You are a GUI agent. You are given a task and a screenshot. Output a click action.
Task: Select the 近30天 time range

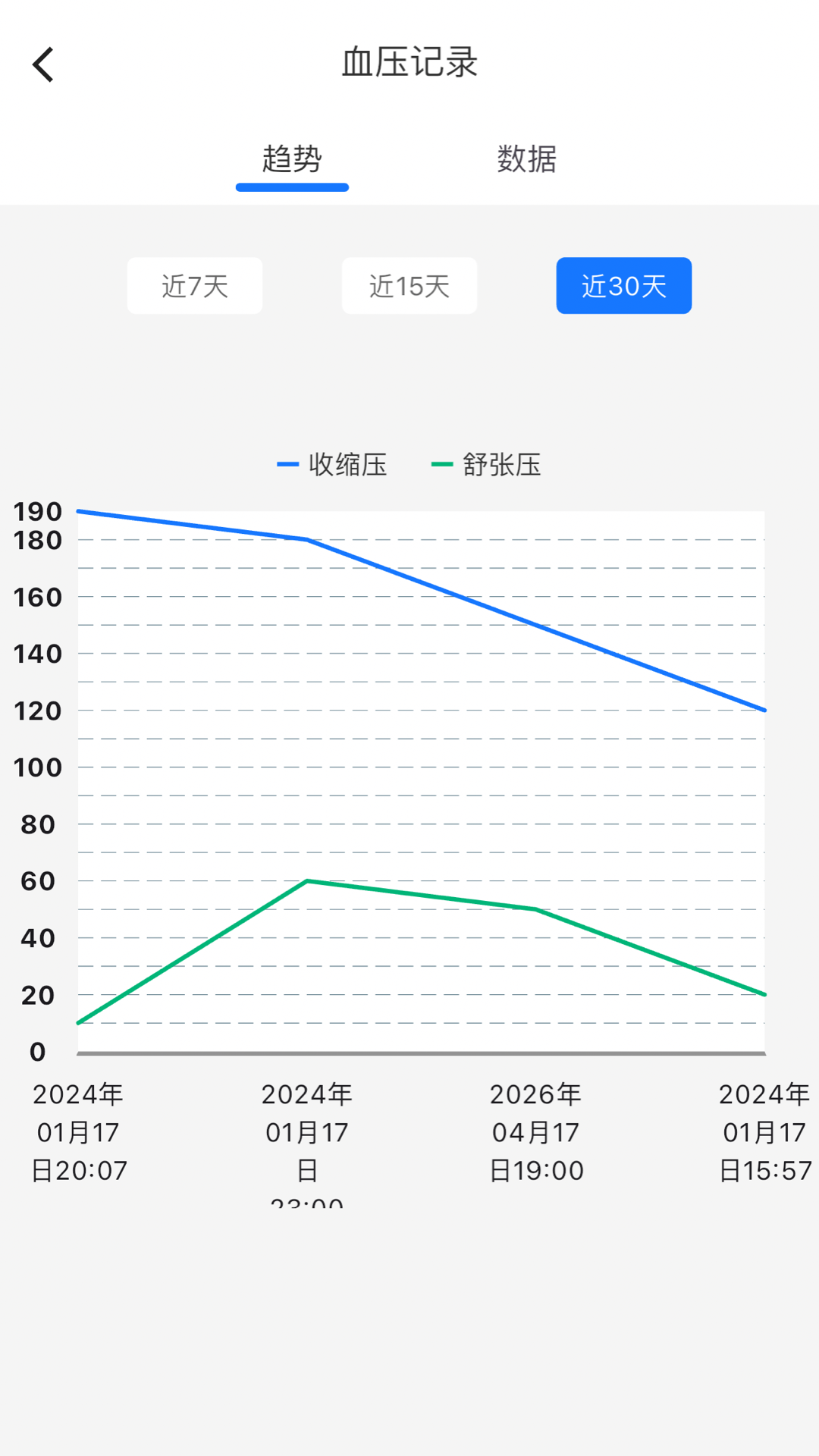tap(623, 285)
